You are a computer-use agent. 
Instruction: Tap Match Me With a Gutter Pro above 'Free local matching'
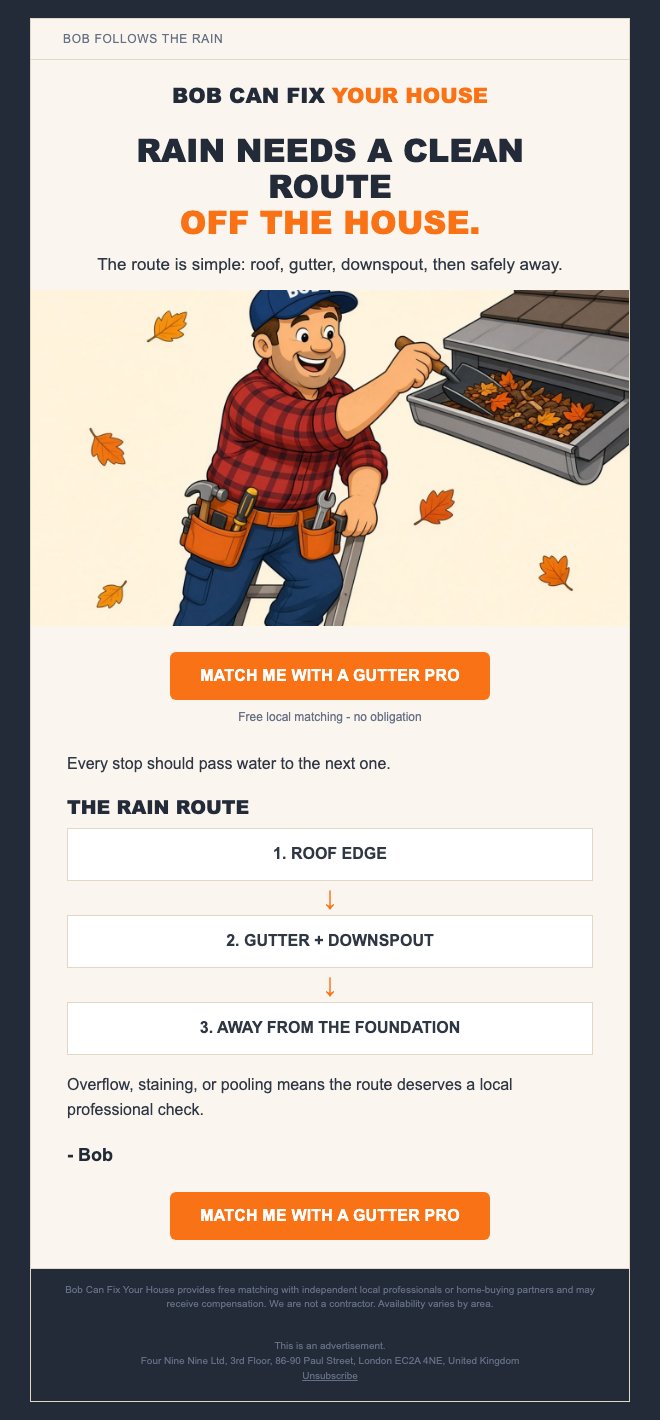point(330,676)
